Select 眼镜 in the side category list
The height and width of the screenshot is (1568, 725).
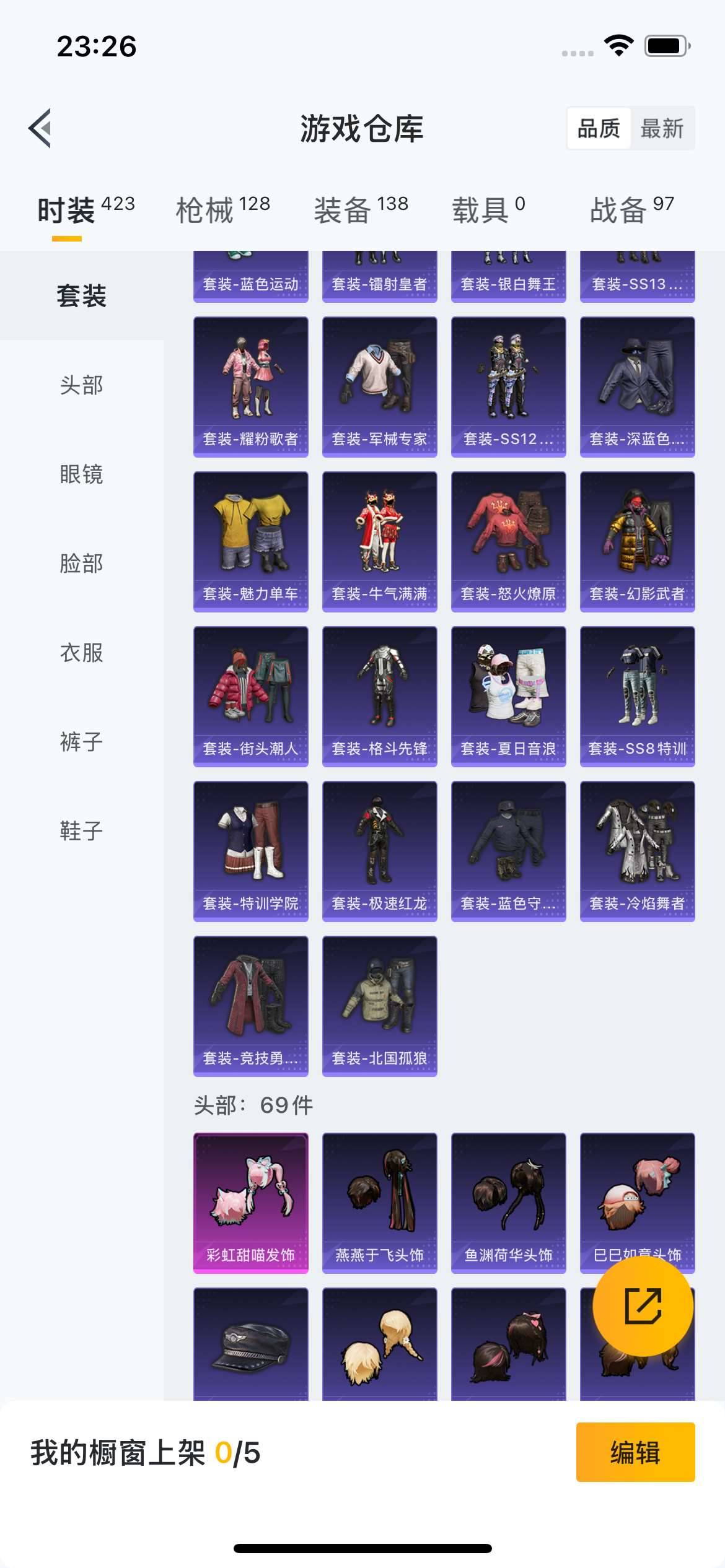(x=81, y=474)
